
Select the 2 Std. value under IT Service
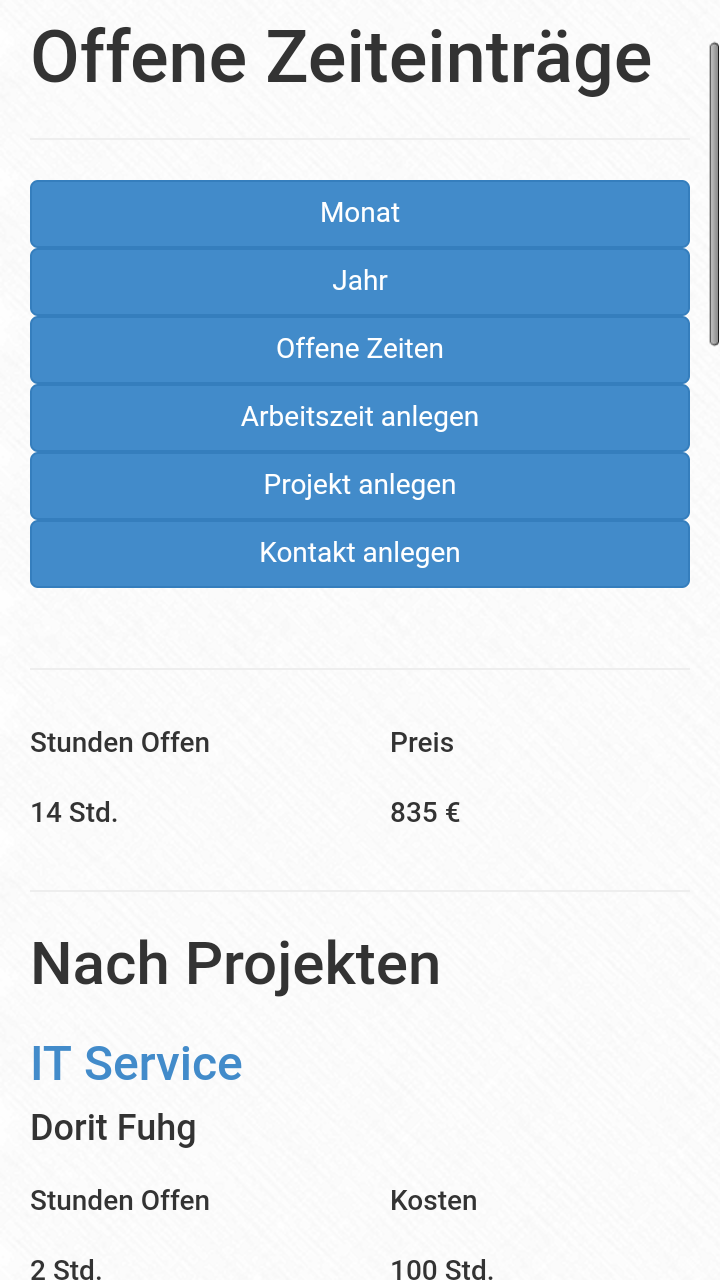tap(63, 1270)
